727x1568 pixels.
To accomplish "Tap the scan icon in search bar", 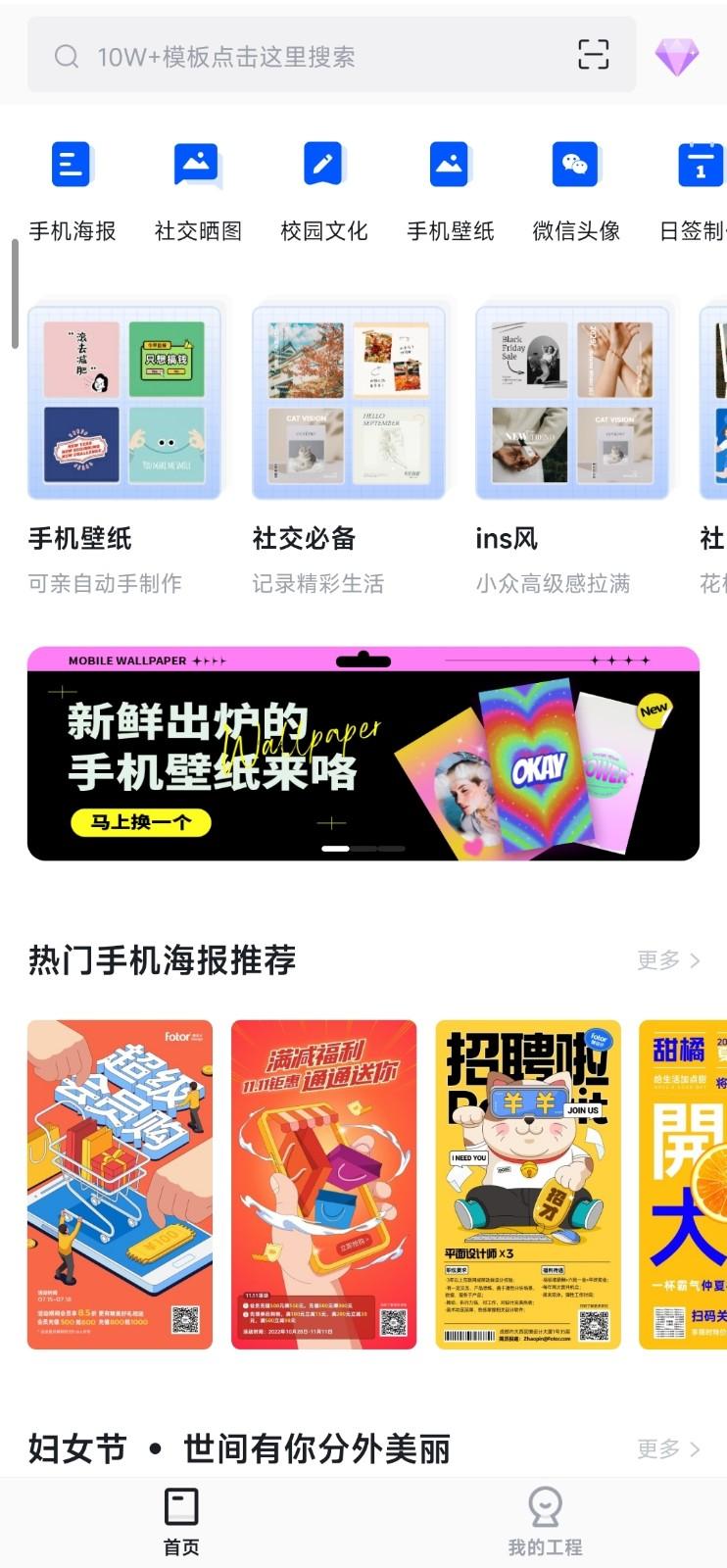I will click(593, 55).
